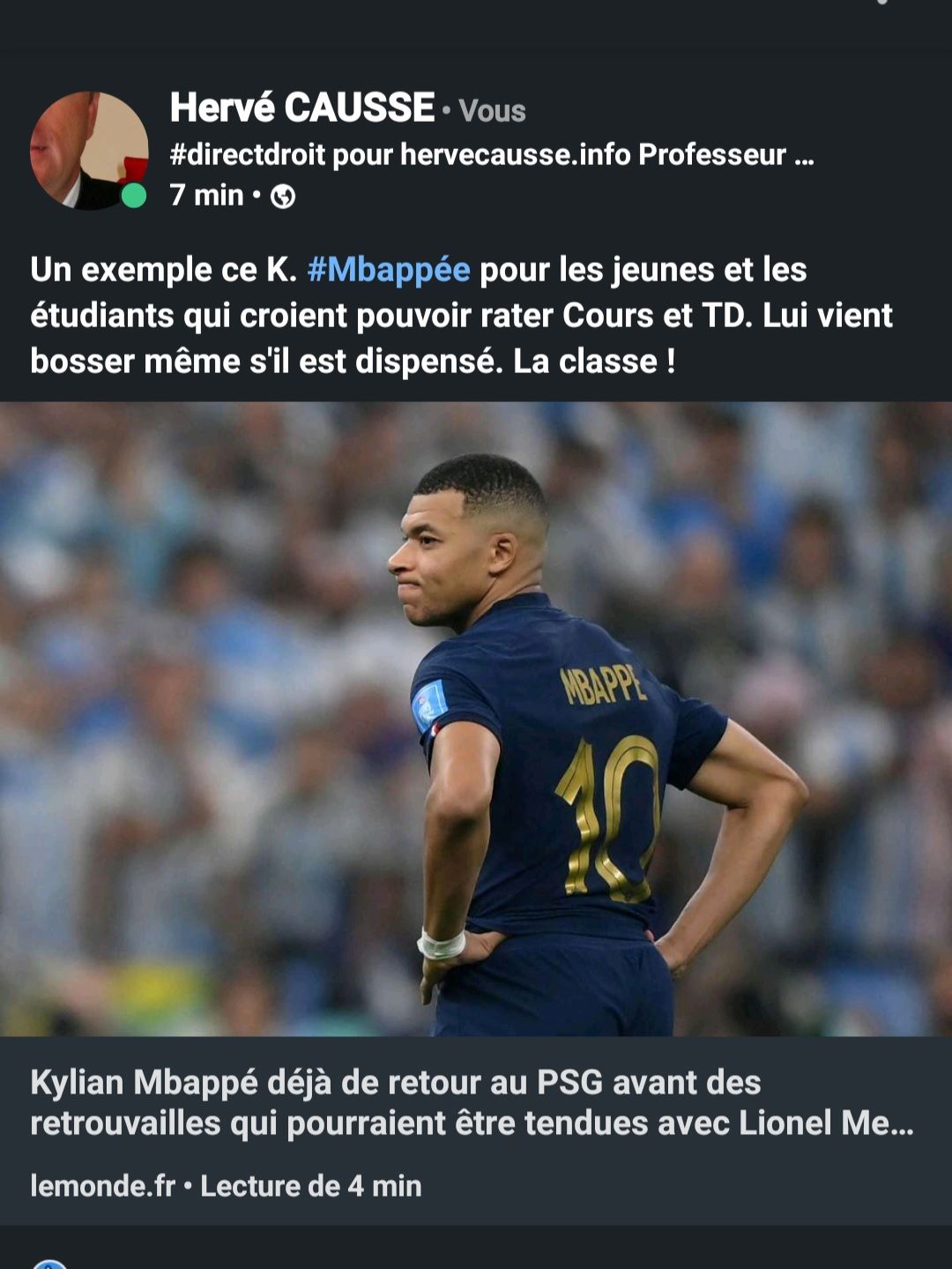Tap the #Mbappée hashtag
The width and height of the screenshot is (952, 1269).
pyautogui.click(x=389, y=270)
